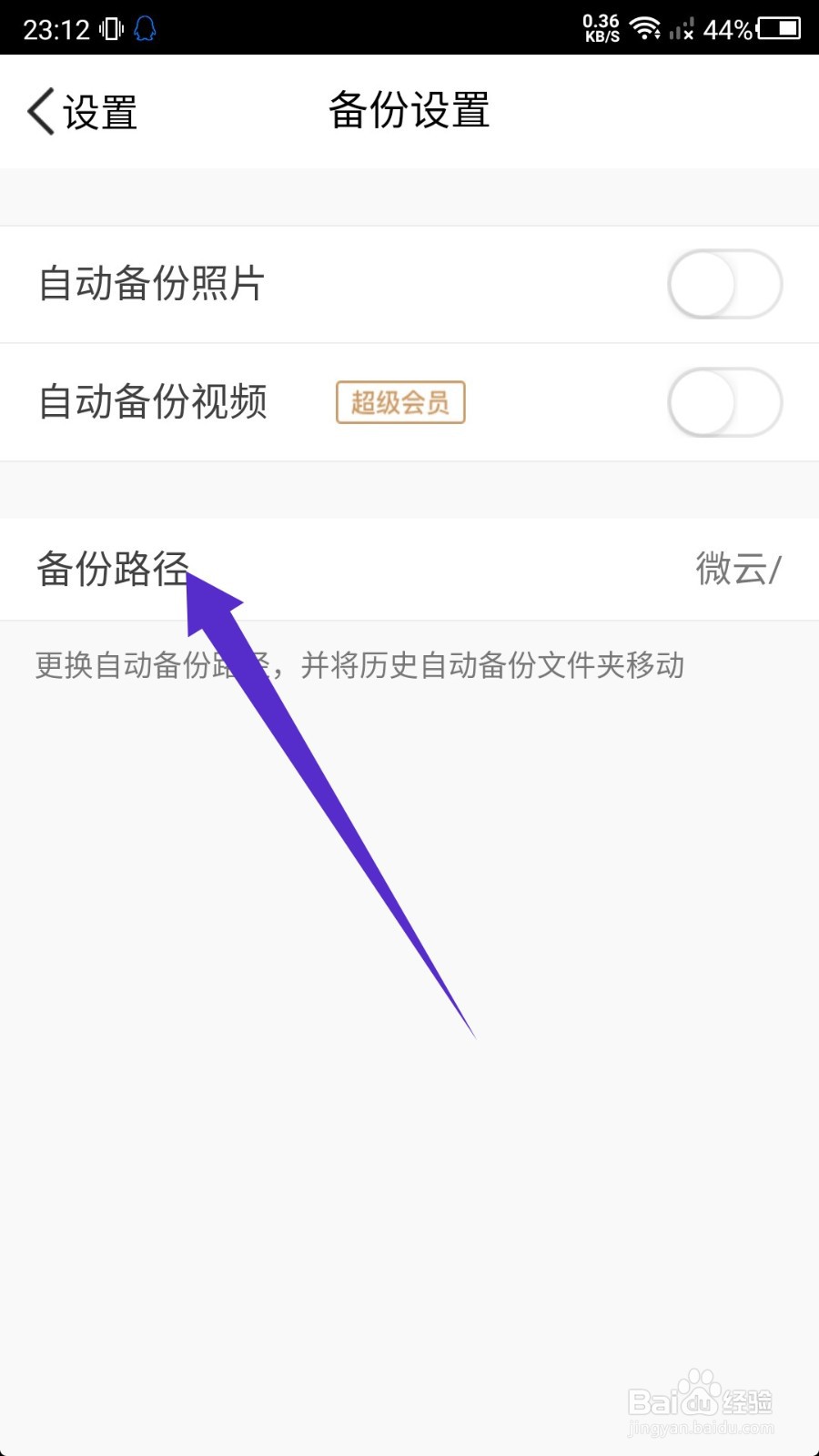This screenshot has width=819, height=1456.
Task: Tap the Wi-Fi icon in the status bar
Action: click(x=646, y=27)
